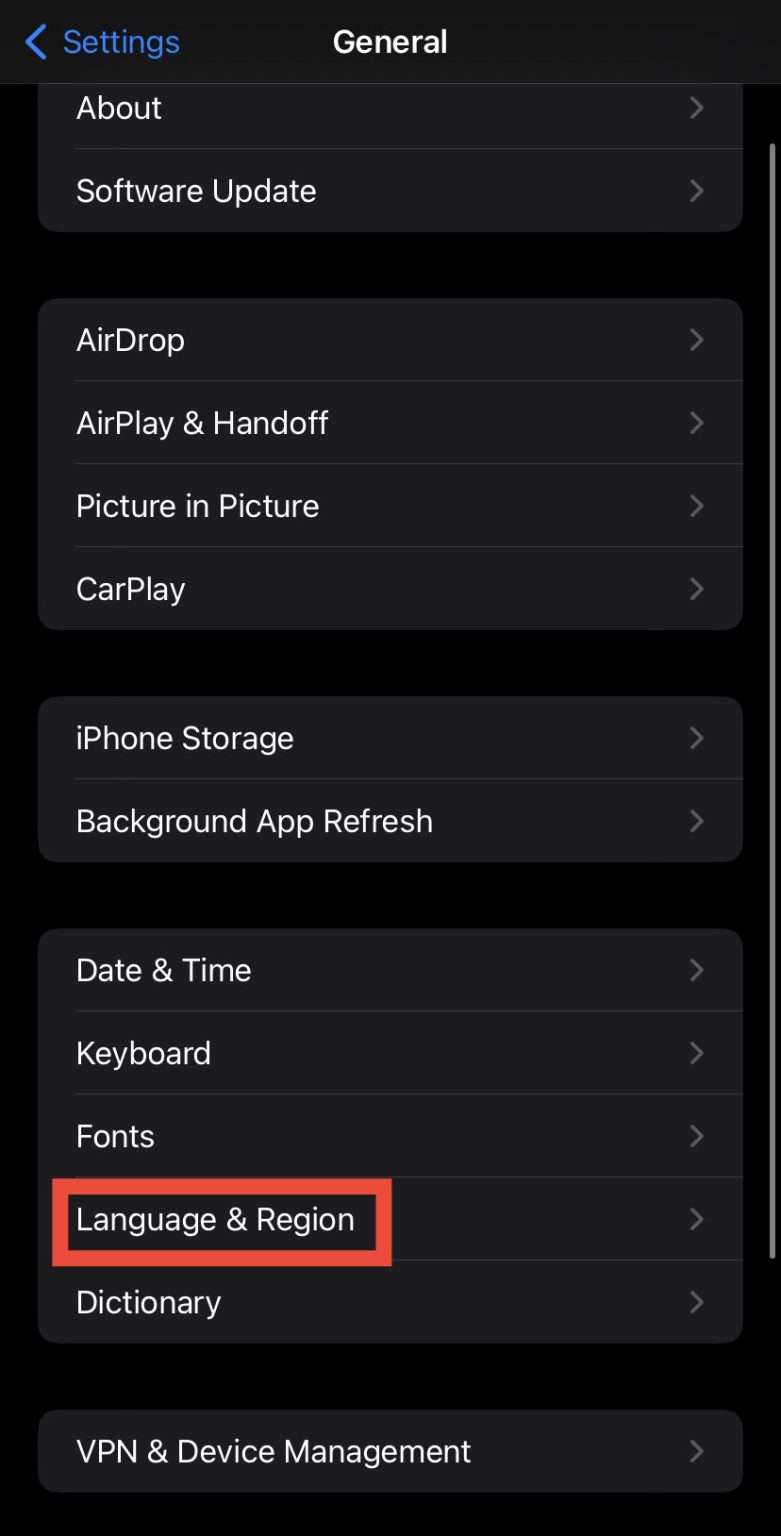
Task: Open AirPlay & Handoff
Action: pos(390,423)
